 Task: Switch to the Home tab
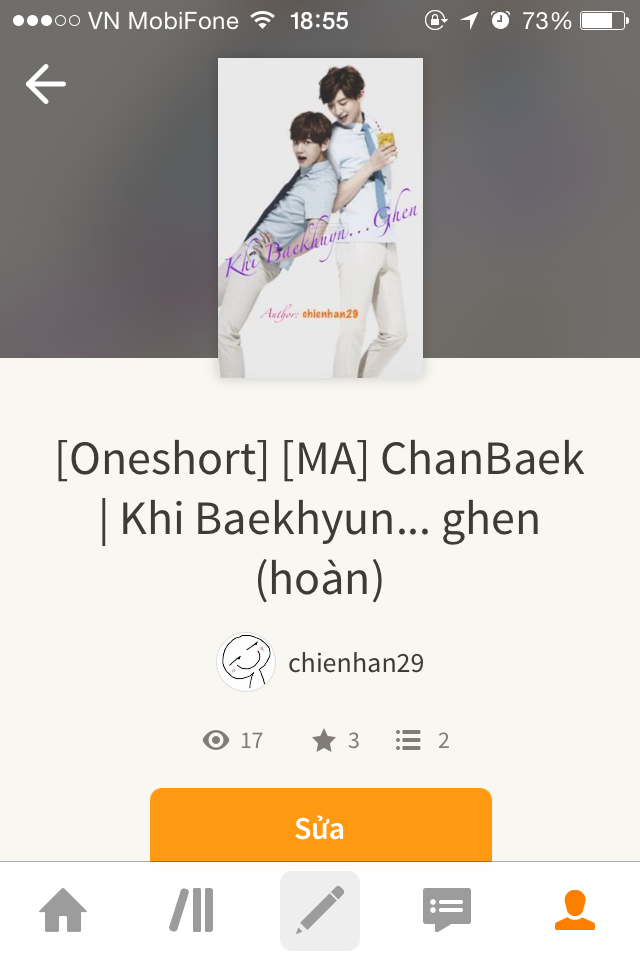(63, 910)
